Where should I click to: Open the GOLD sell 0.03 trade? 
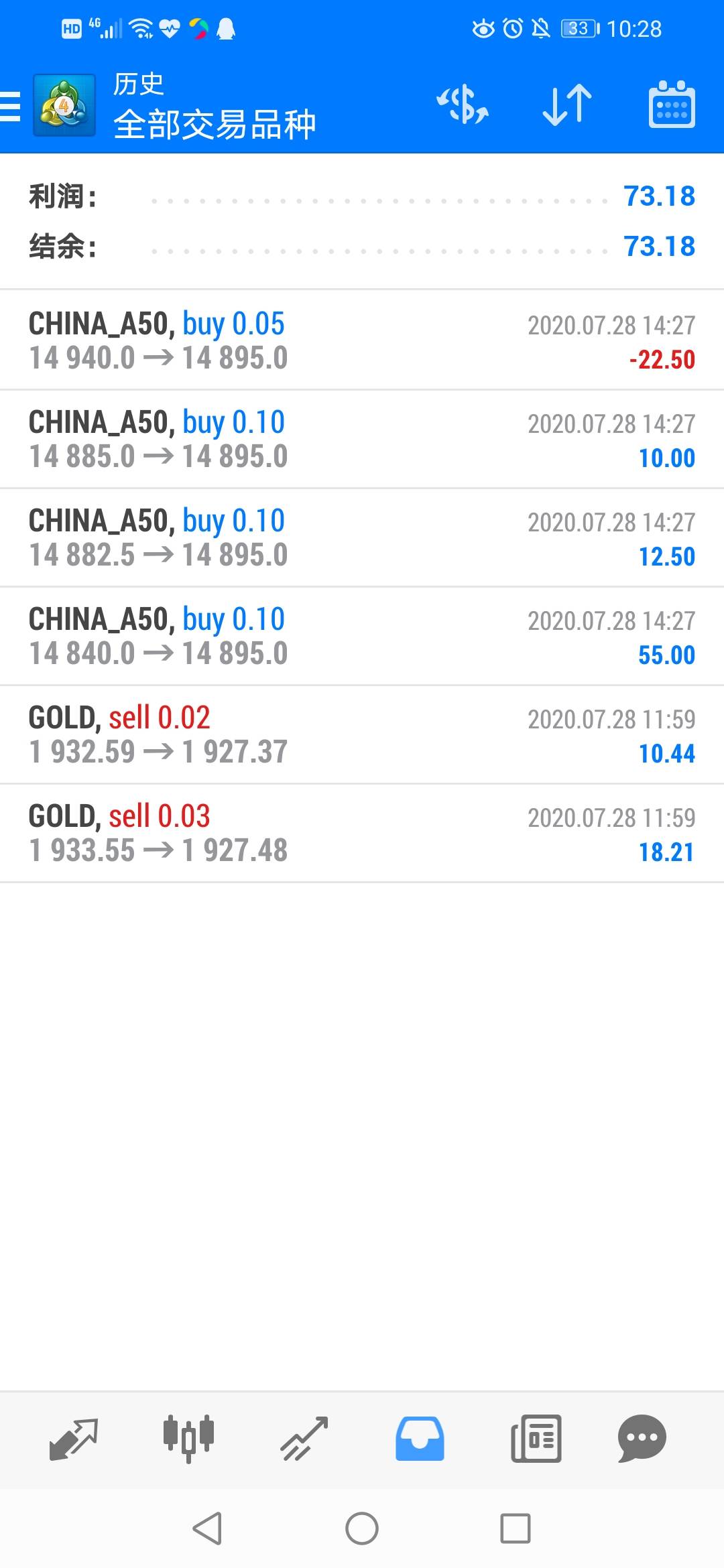click(362, 833)
